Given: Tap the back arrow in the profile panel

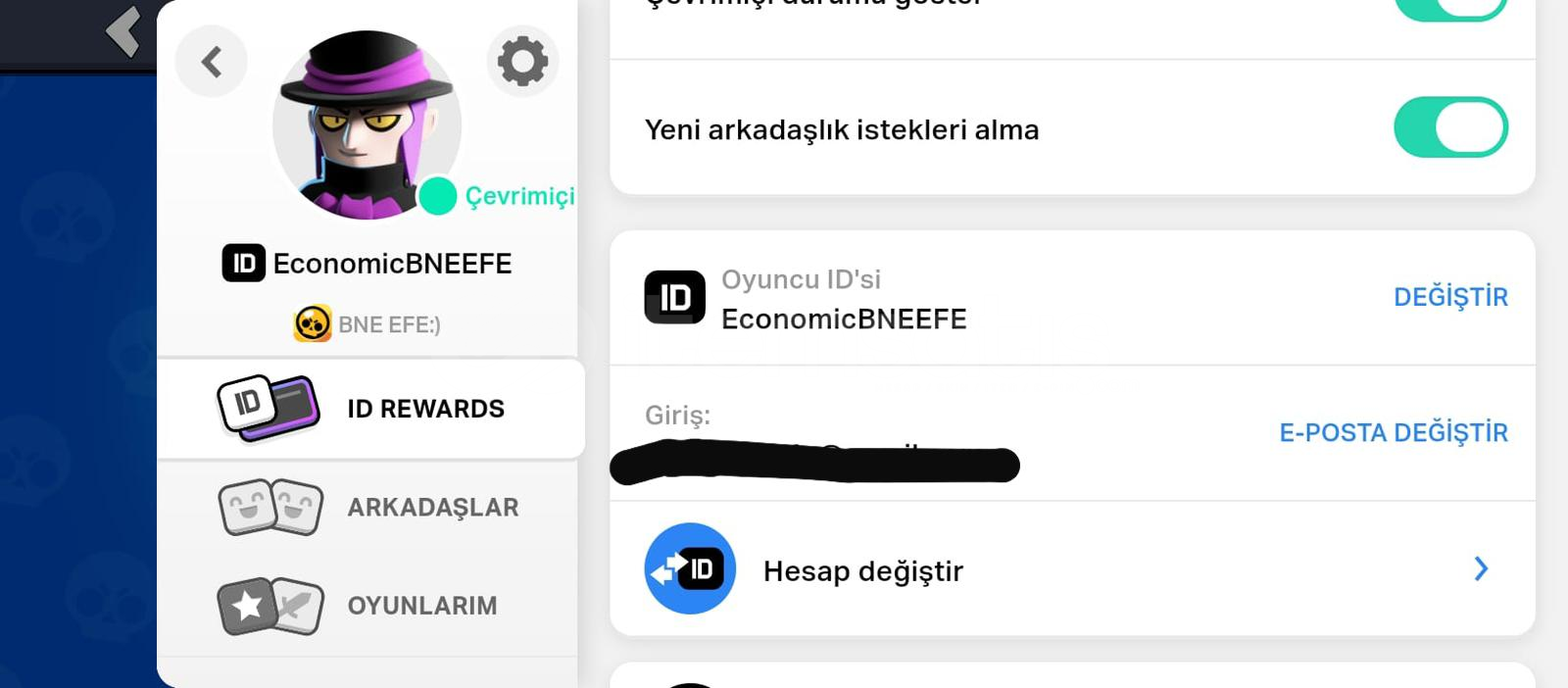Looking at the screenshot, I should (x=211, y=62).
